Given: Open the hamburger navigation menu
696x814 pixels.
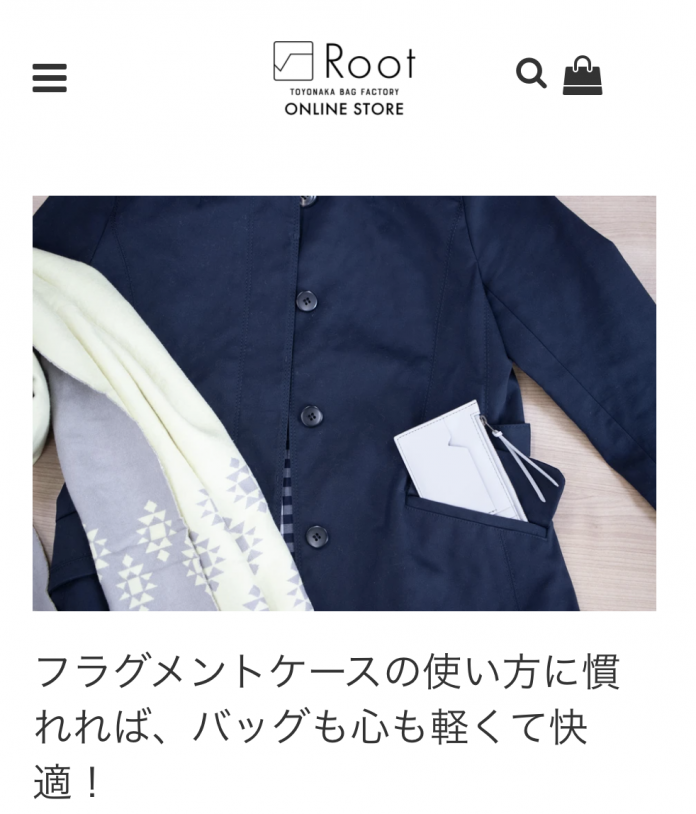Looking at the screenshot, I should pos(49,77).
